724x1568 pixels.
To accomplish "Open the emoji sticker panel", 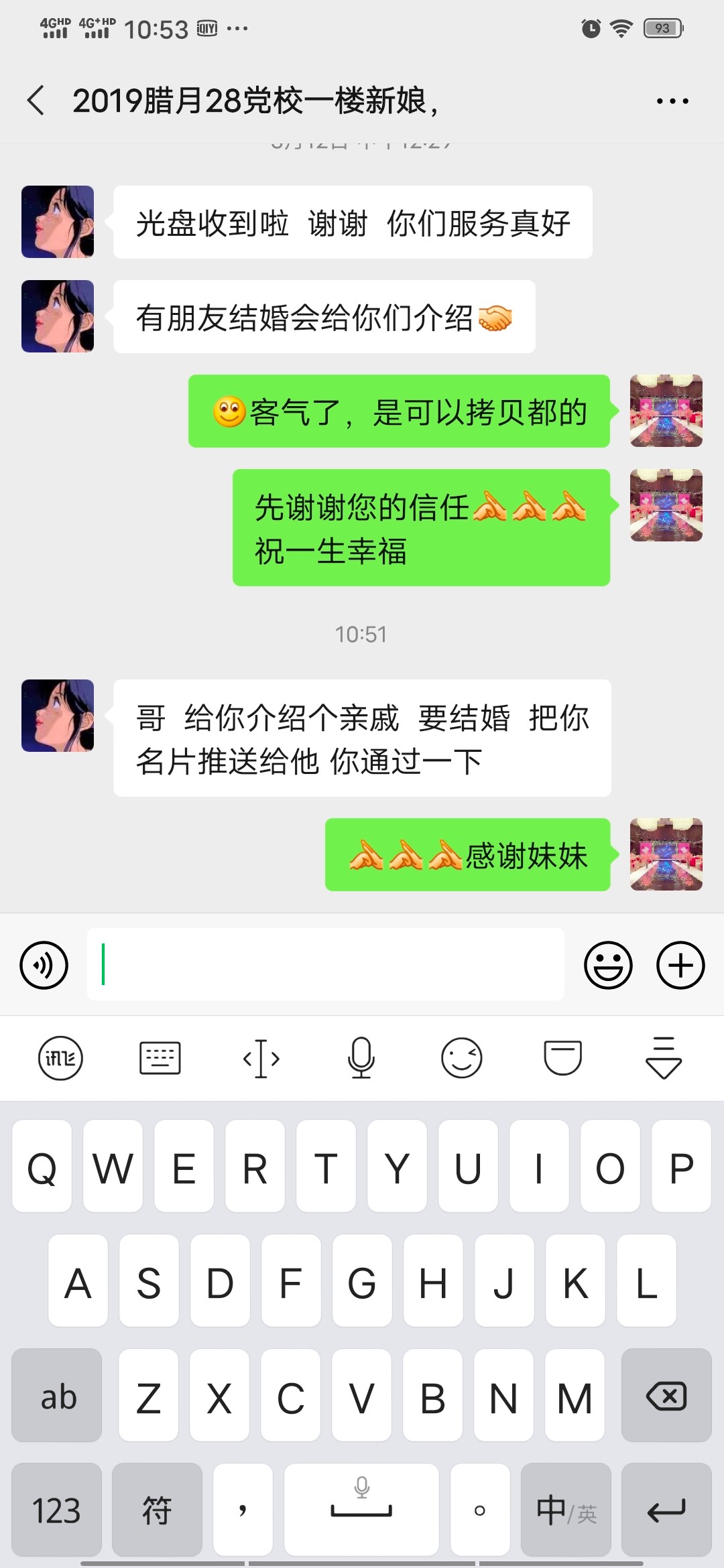I will point(608,965).
